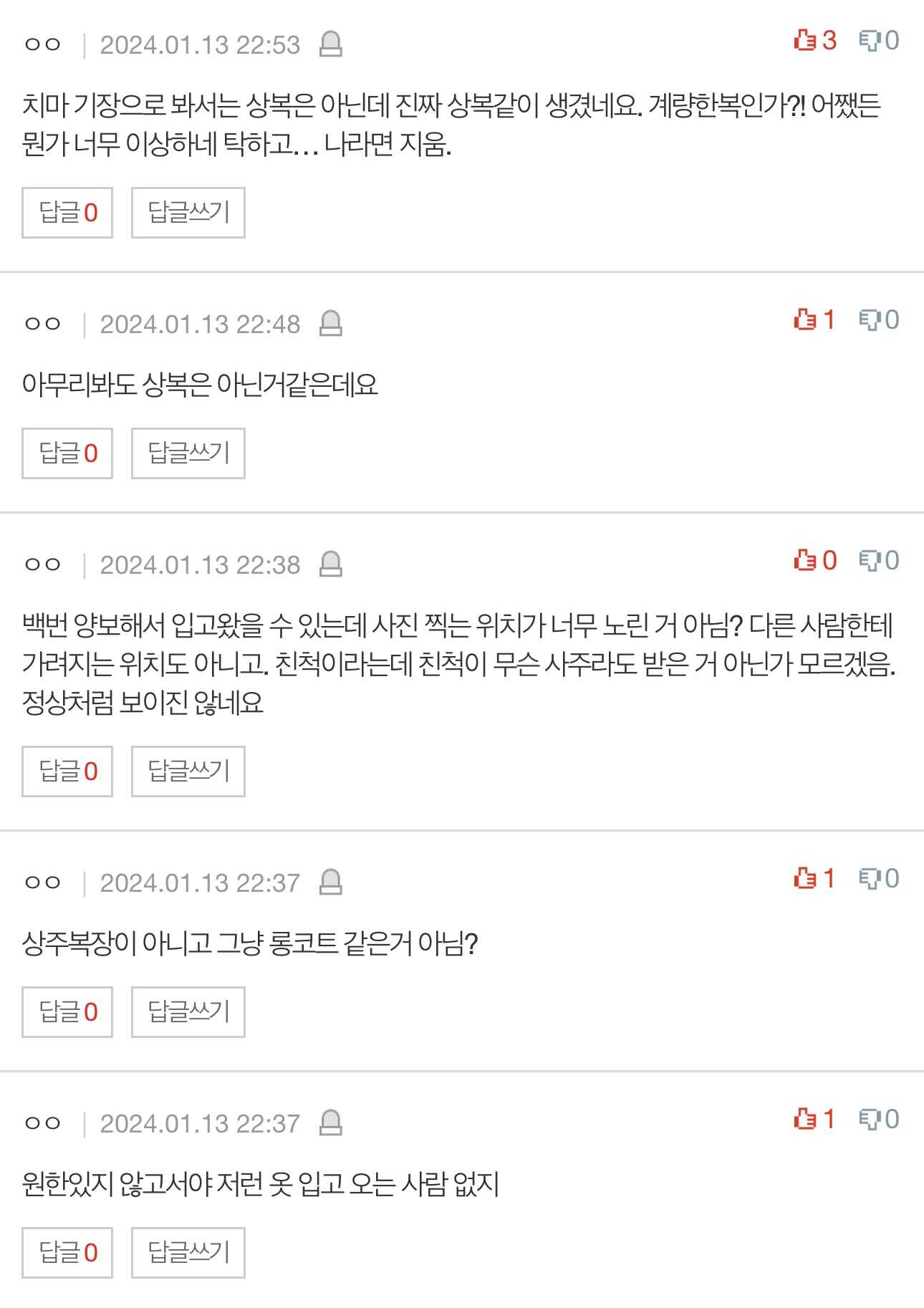Report the 22:53 comment via siren icon
Viewport: 924px width, 1308px height.
[x=330, y=44]
